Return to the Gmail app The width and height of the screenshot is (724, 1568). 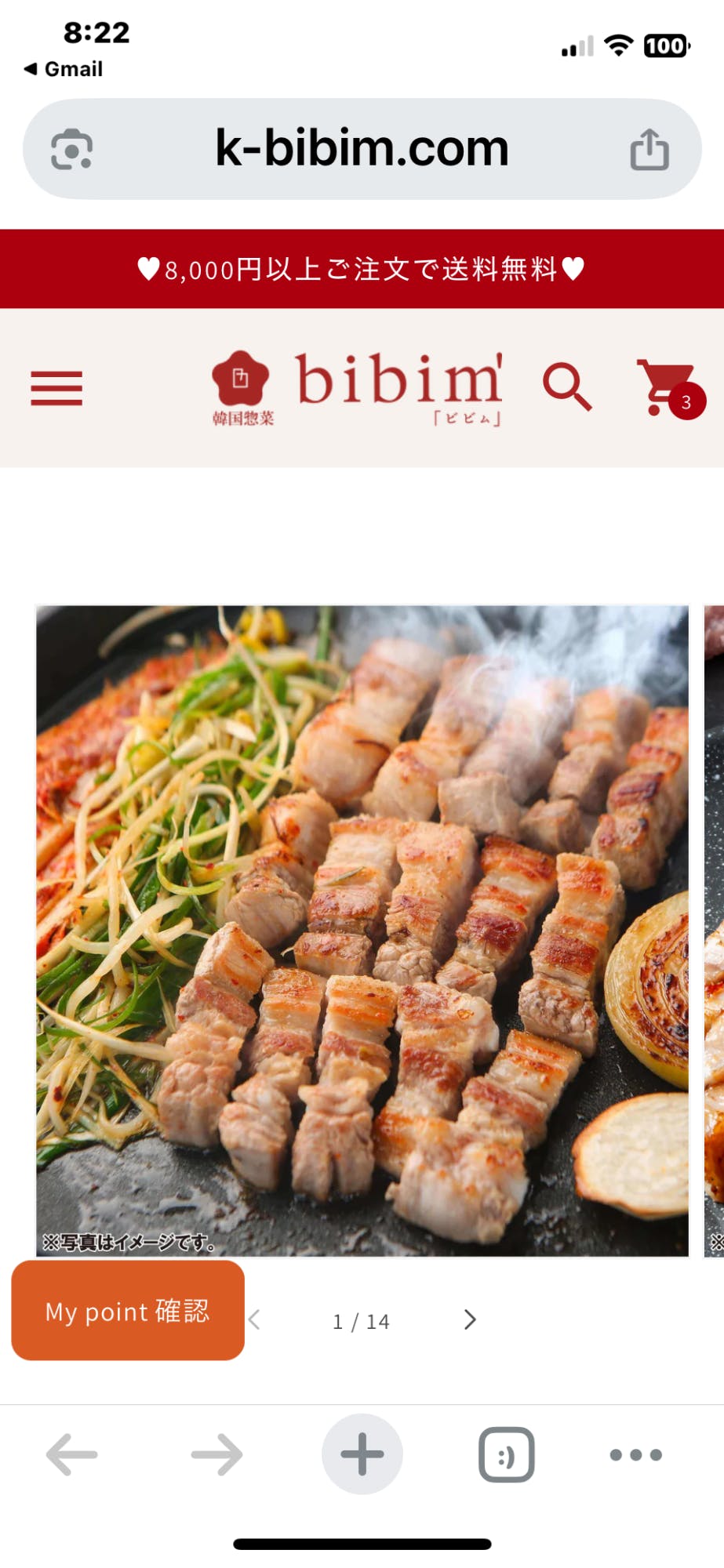[64, 69]
